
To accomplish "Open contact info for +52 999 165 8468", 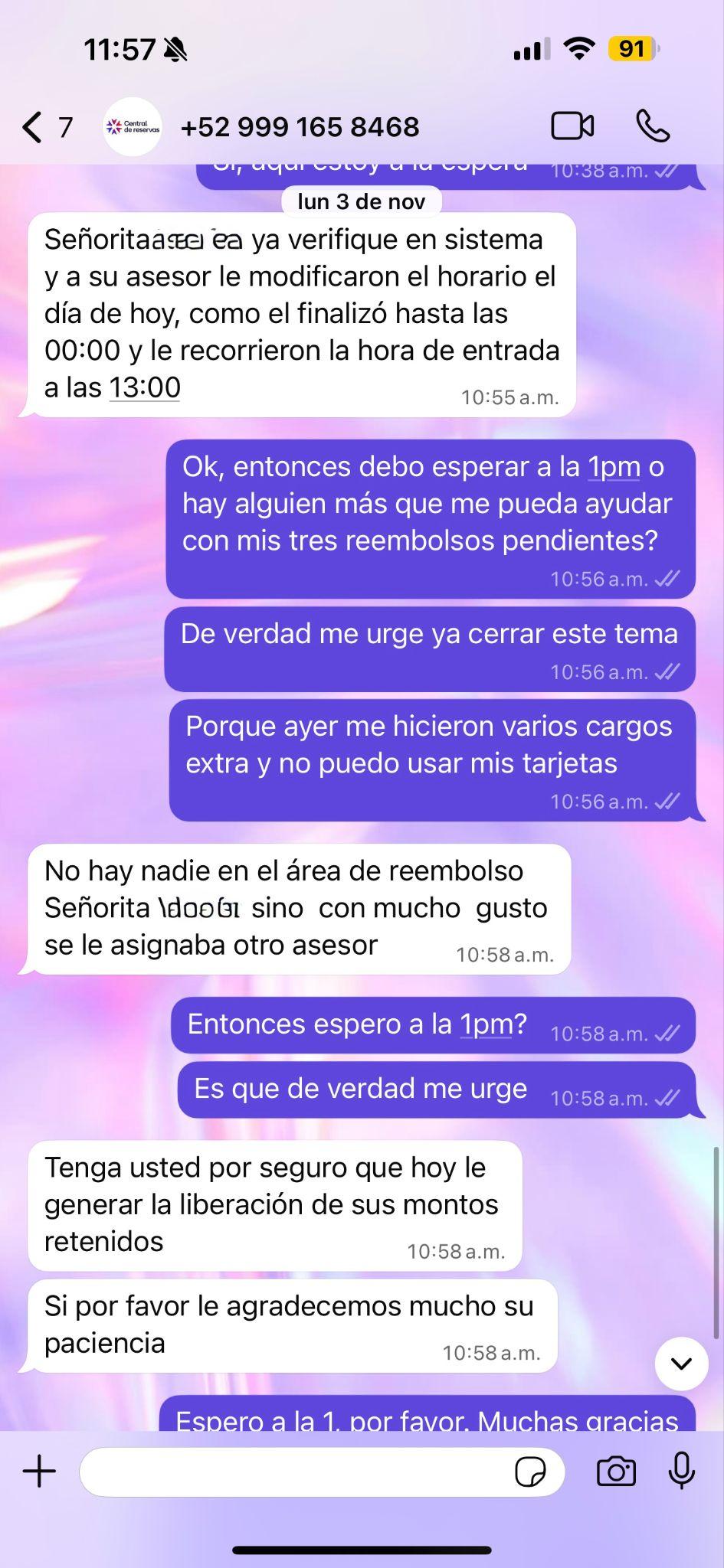I will 300,127.
